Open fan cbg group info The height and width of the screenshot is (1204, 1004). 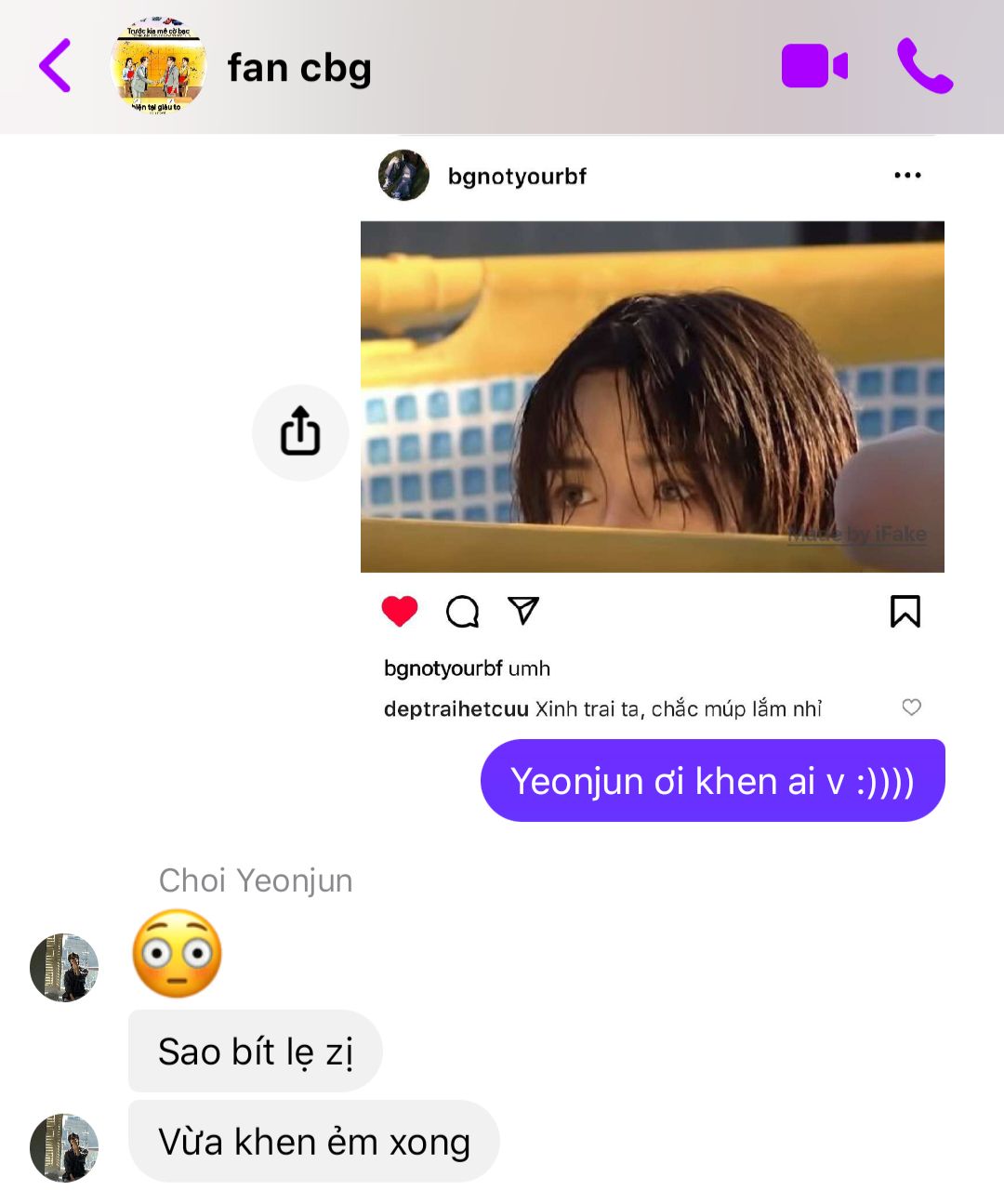(297, 68)
